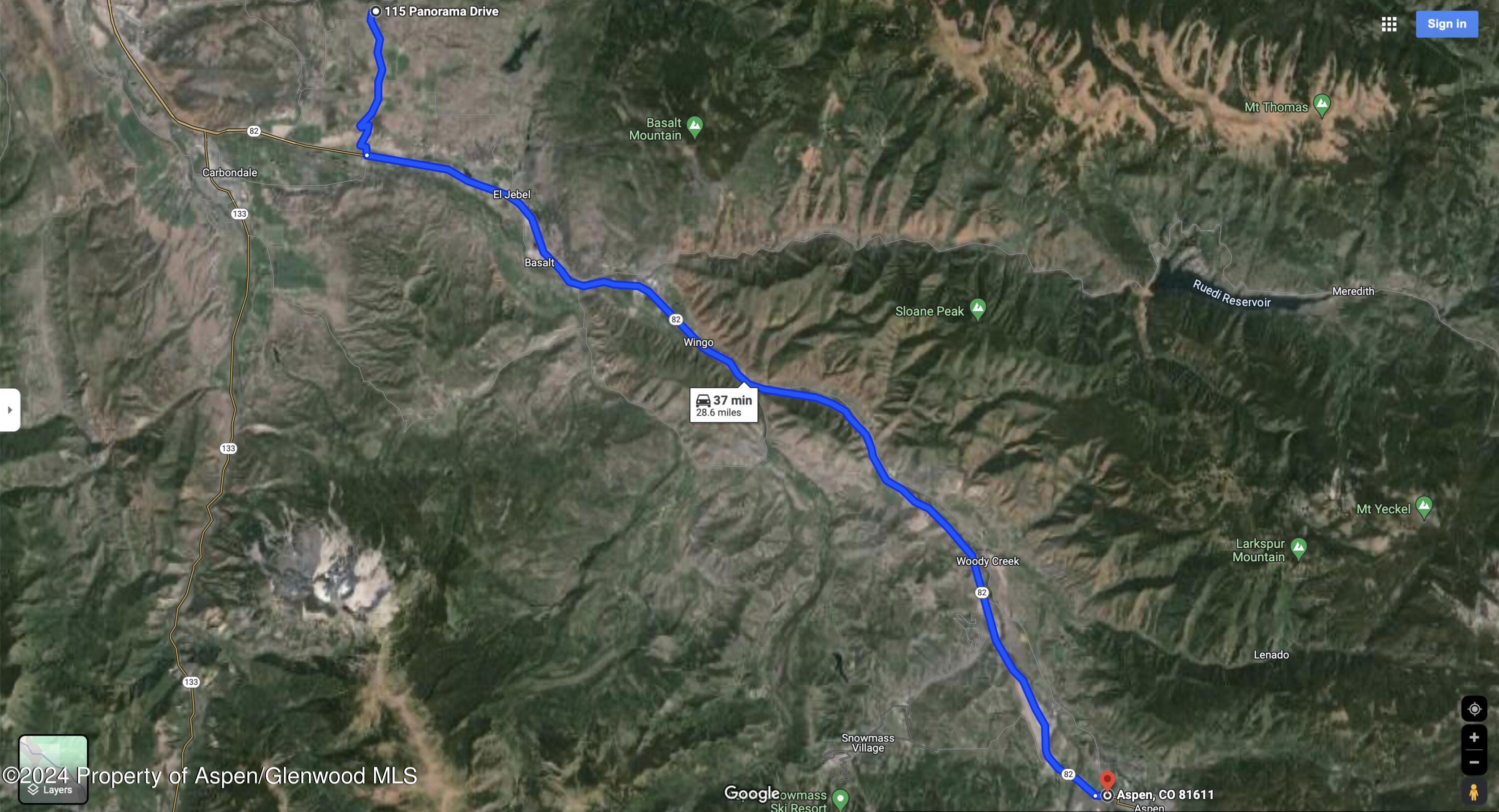Open the Larkspur Mountain marker
This screenshot has height=812, width=1499.
click(1298, 548)
